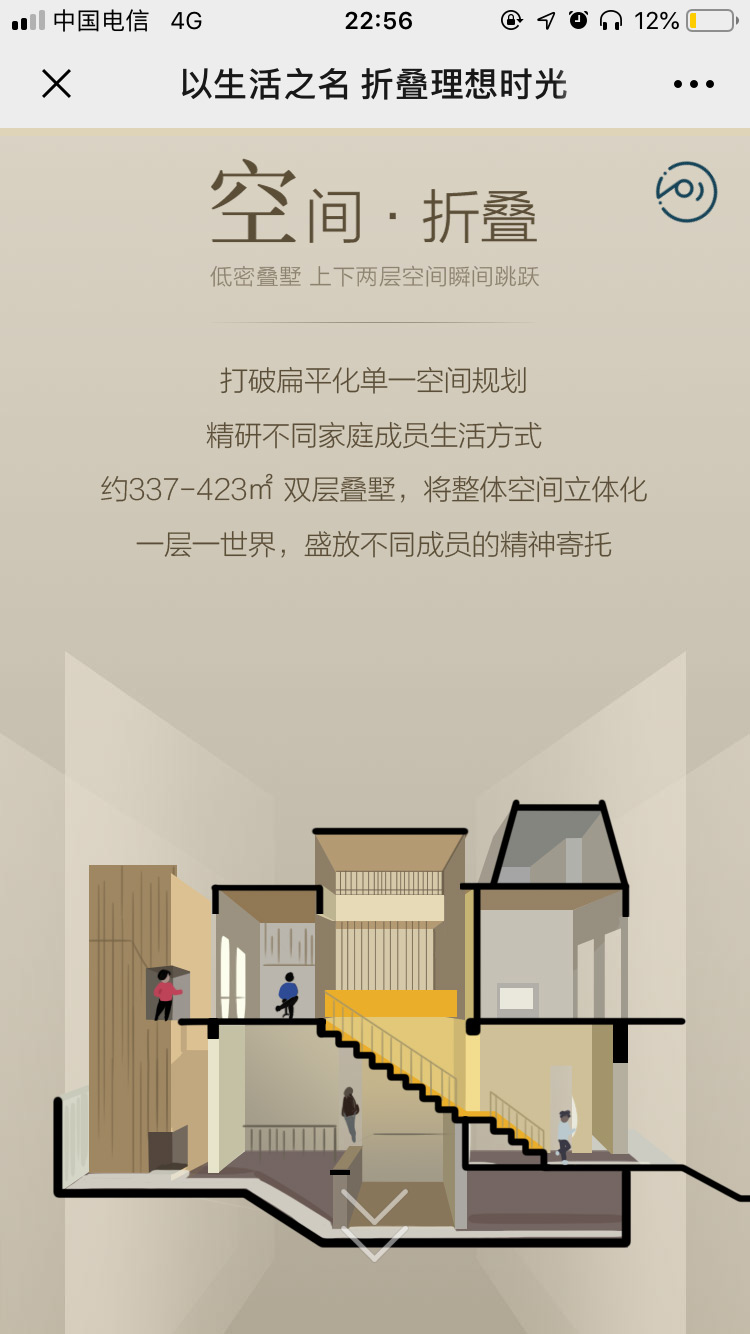
Task: Open the three-dot more options menu
Action: coord(693,84)
